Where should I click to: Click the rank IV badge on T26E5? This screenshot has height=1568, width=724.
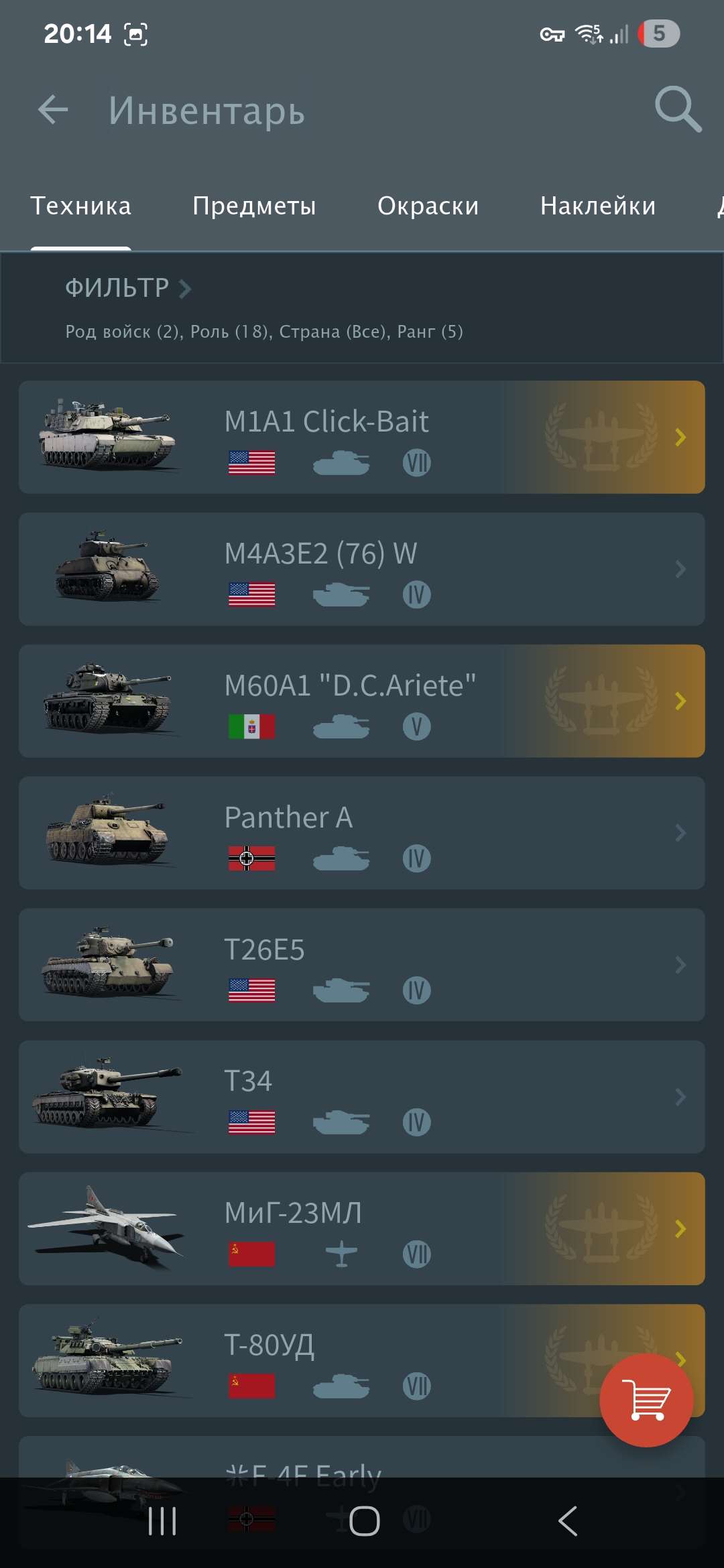(x=416, y=989)
